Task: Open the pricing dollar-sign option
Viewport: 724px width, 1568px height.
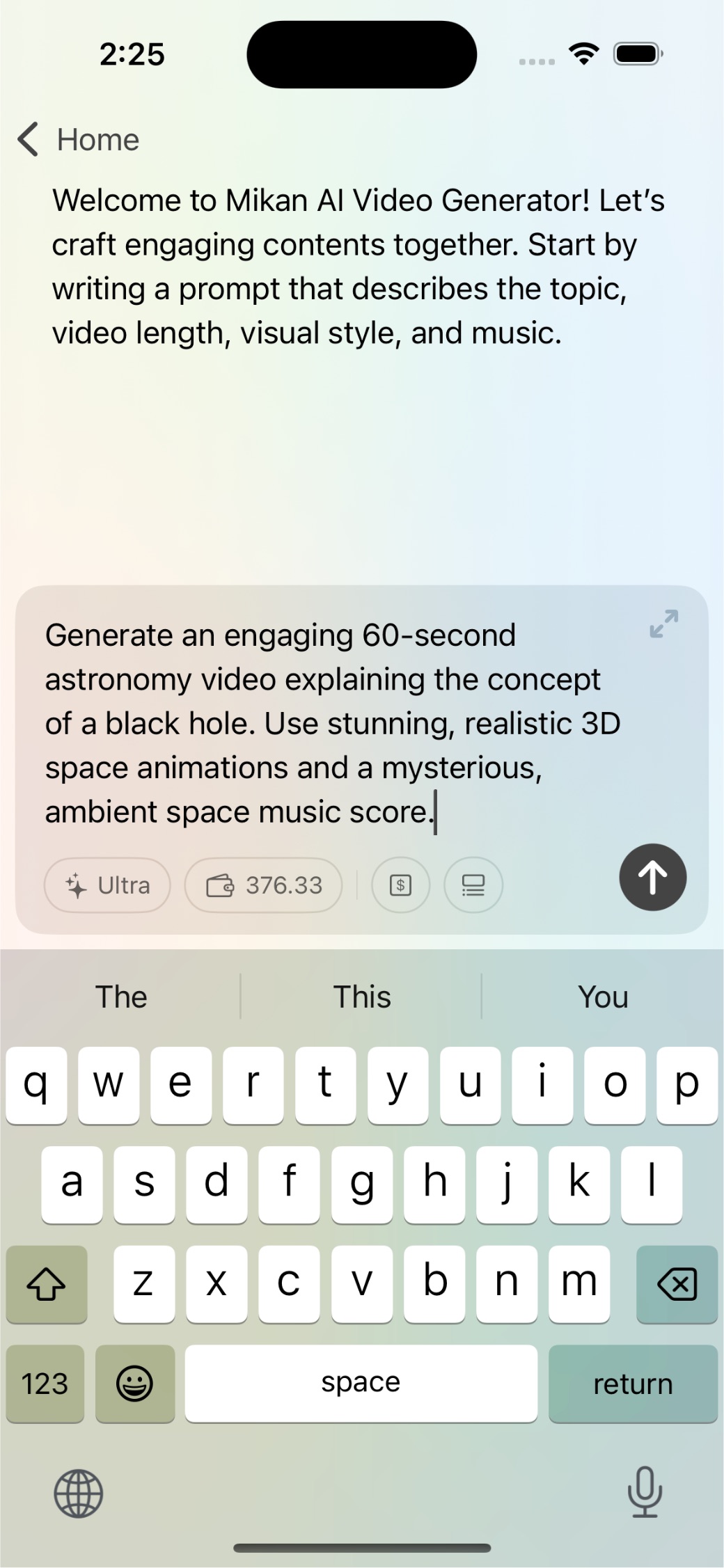Action: point(400,885)
